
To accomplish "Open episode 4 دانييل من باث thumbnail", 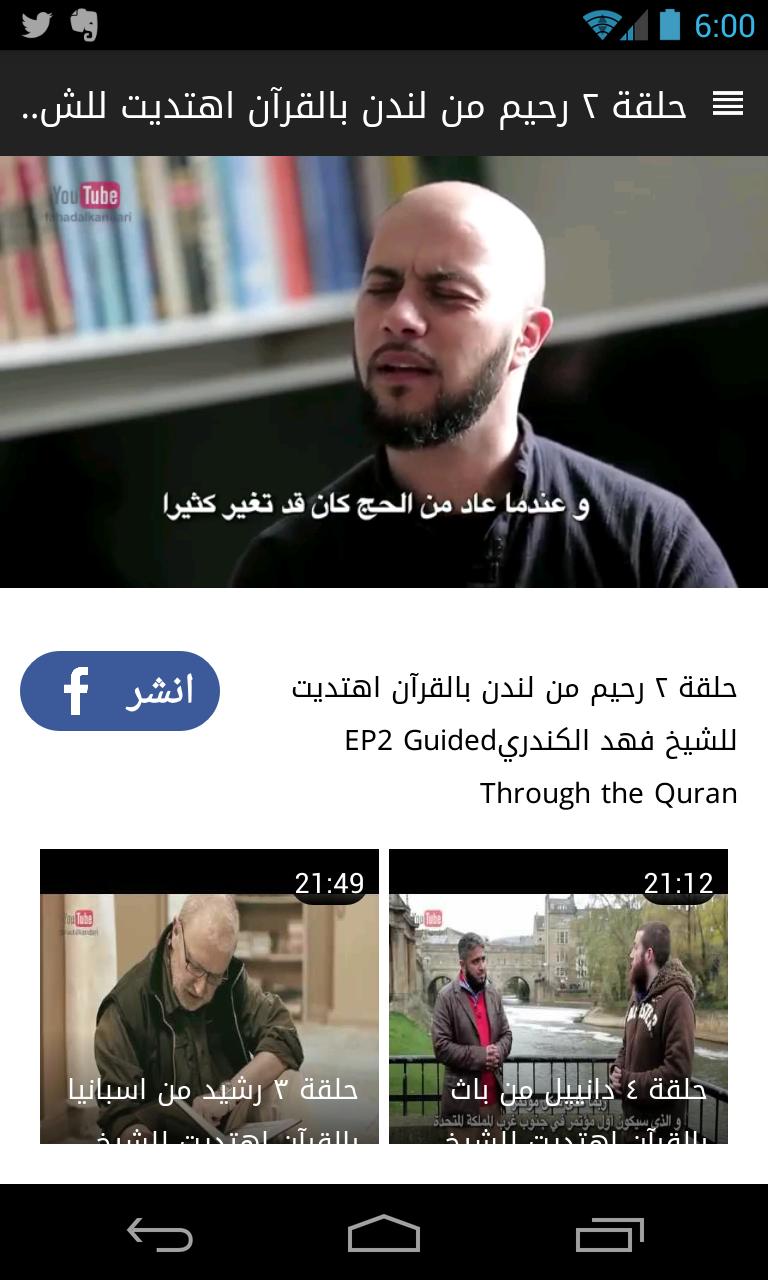I will click(558, 995).
